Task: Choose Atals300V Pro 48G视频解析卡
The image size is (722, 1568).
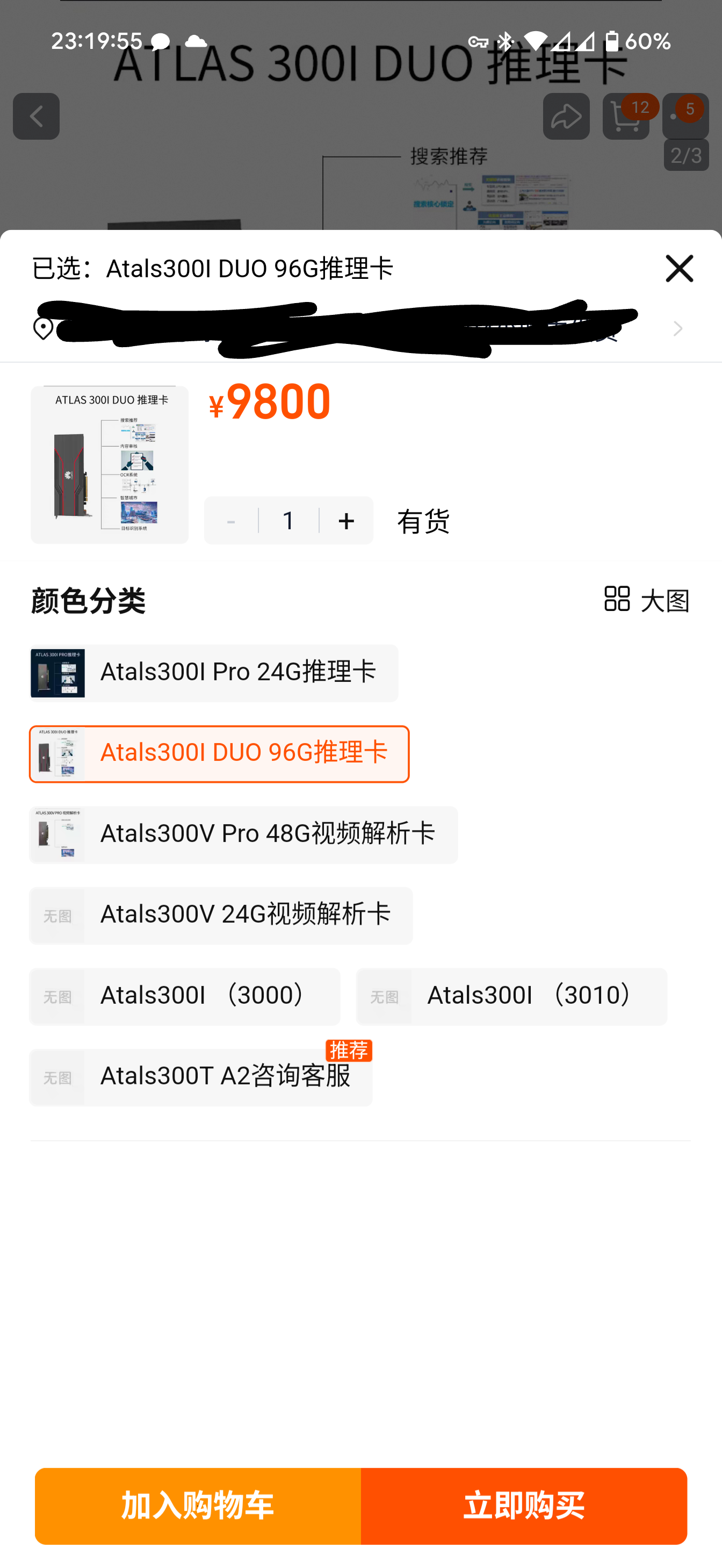Action: 243,835
